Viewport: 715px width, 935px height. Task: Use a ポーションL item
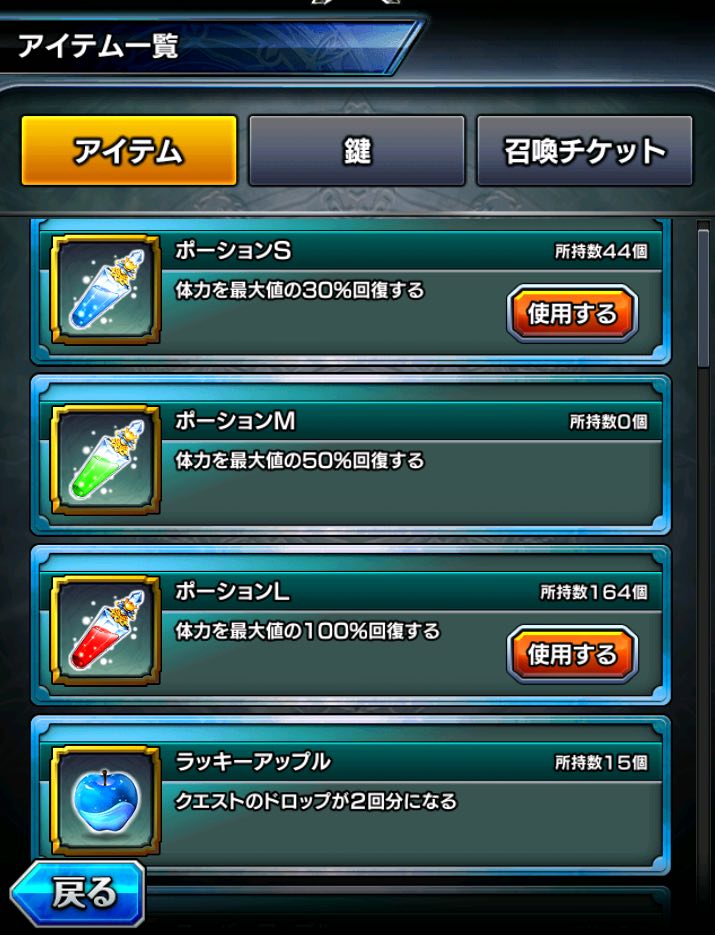pos(572,655)
